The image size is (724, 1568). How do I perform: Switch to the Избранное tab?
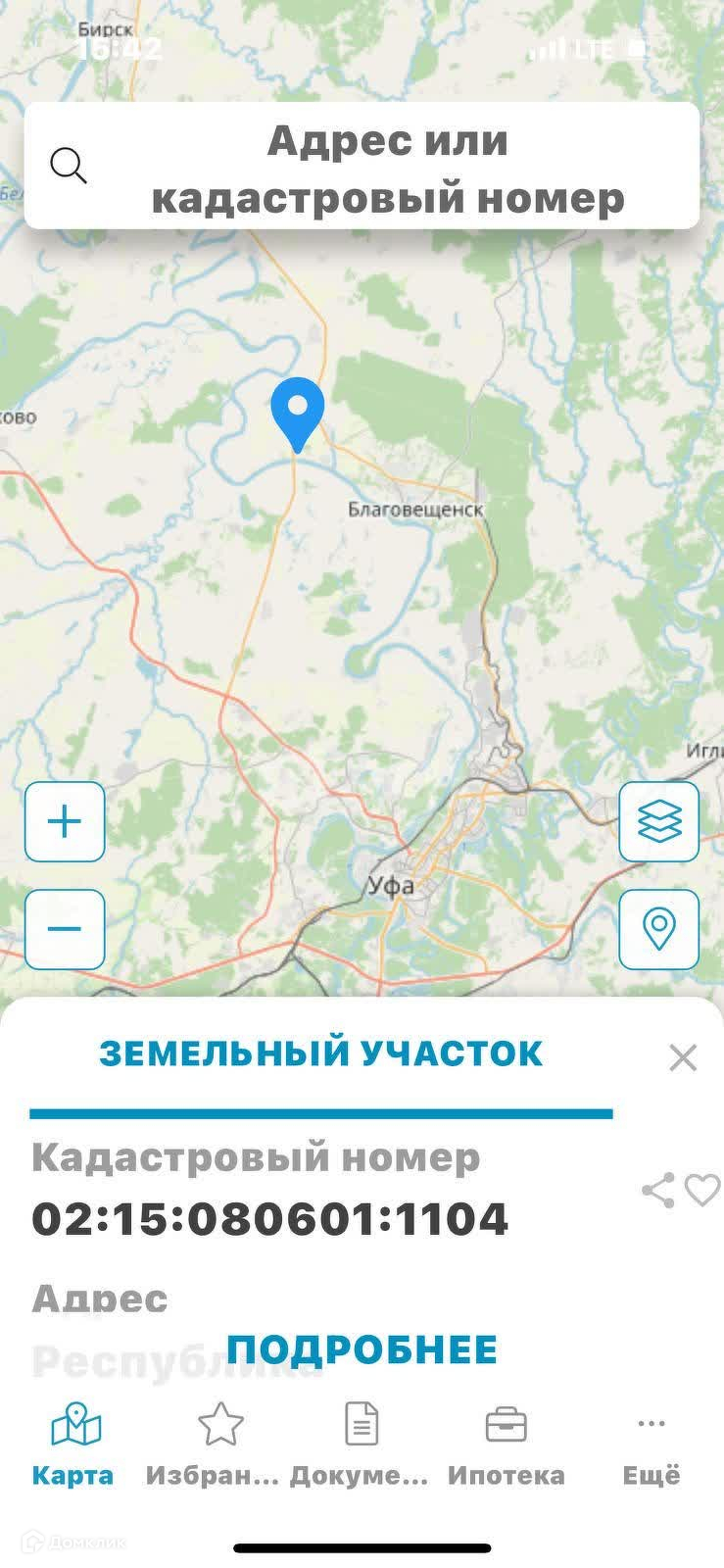216,1445
